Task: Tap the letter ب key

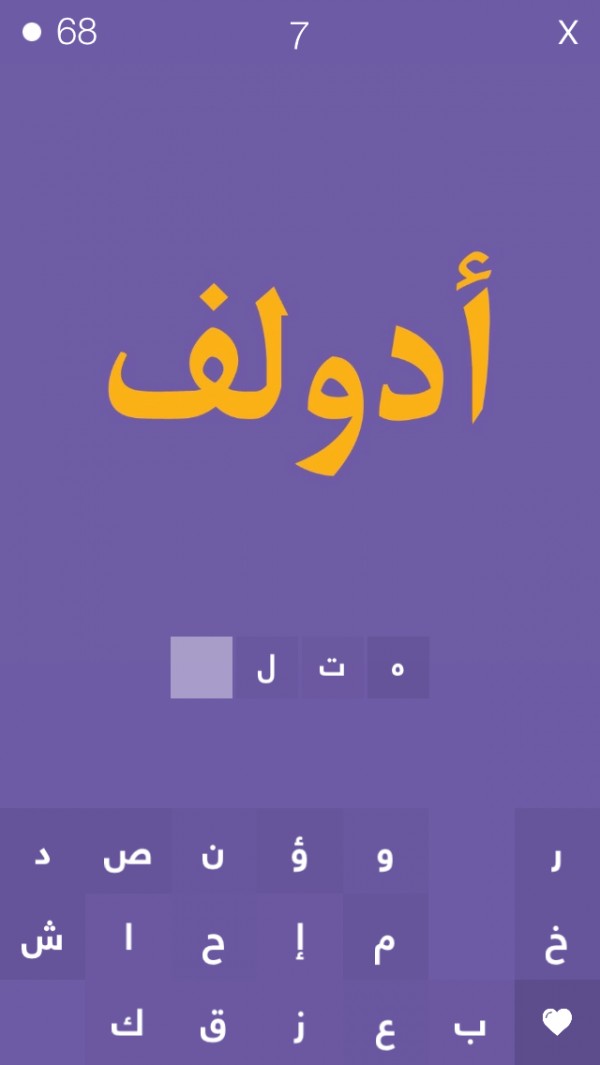Action: point(471,1022)
